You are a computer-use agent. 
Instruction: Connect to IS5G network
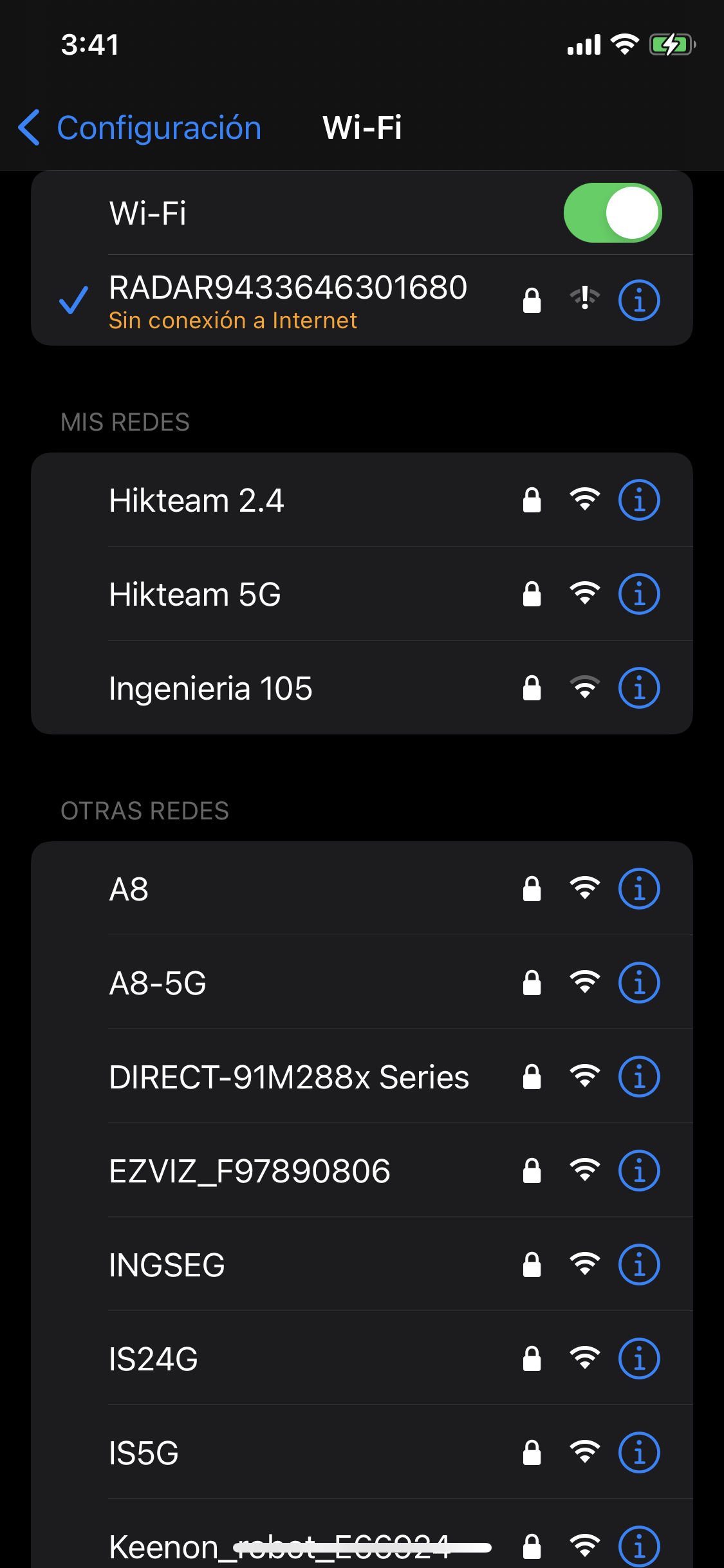tap(362, 1452)
